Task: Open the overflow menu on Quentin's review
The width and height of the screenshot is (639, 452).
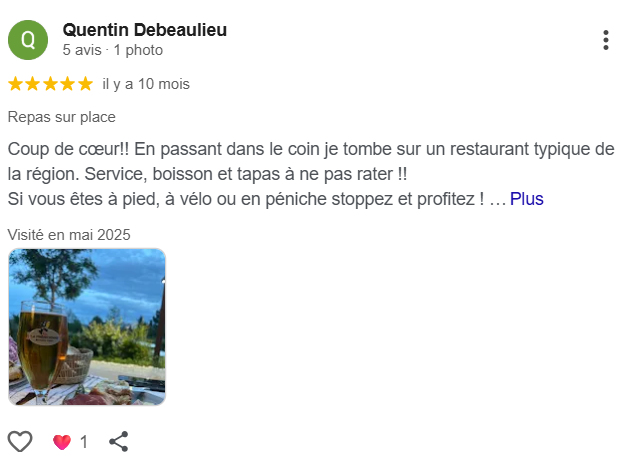Action: pos(605,40)
